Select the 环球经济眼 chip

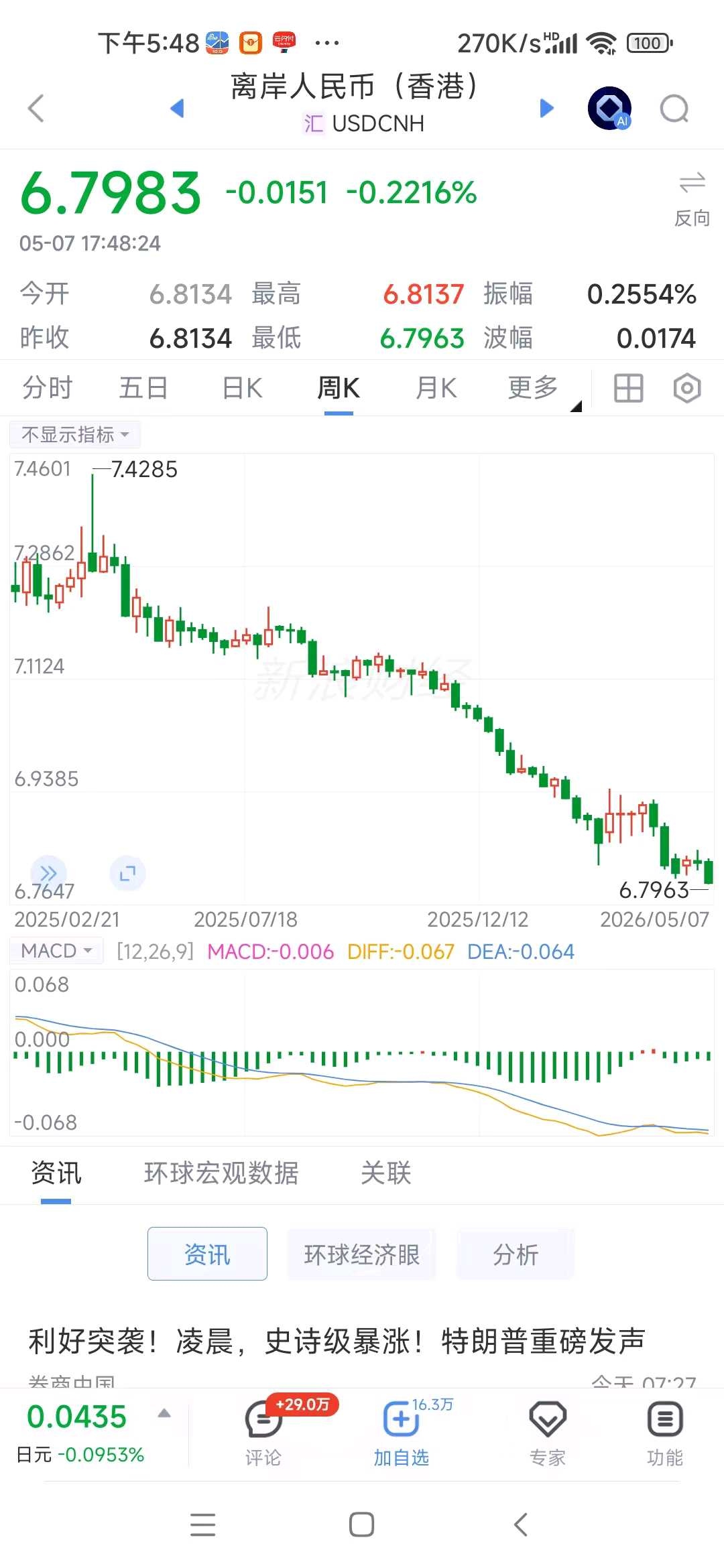coord(362,1254)
